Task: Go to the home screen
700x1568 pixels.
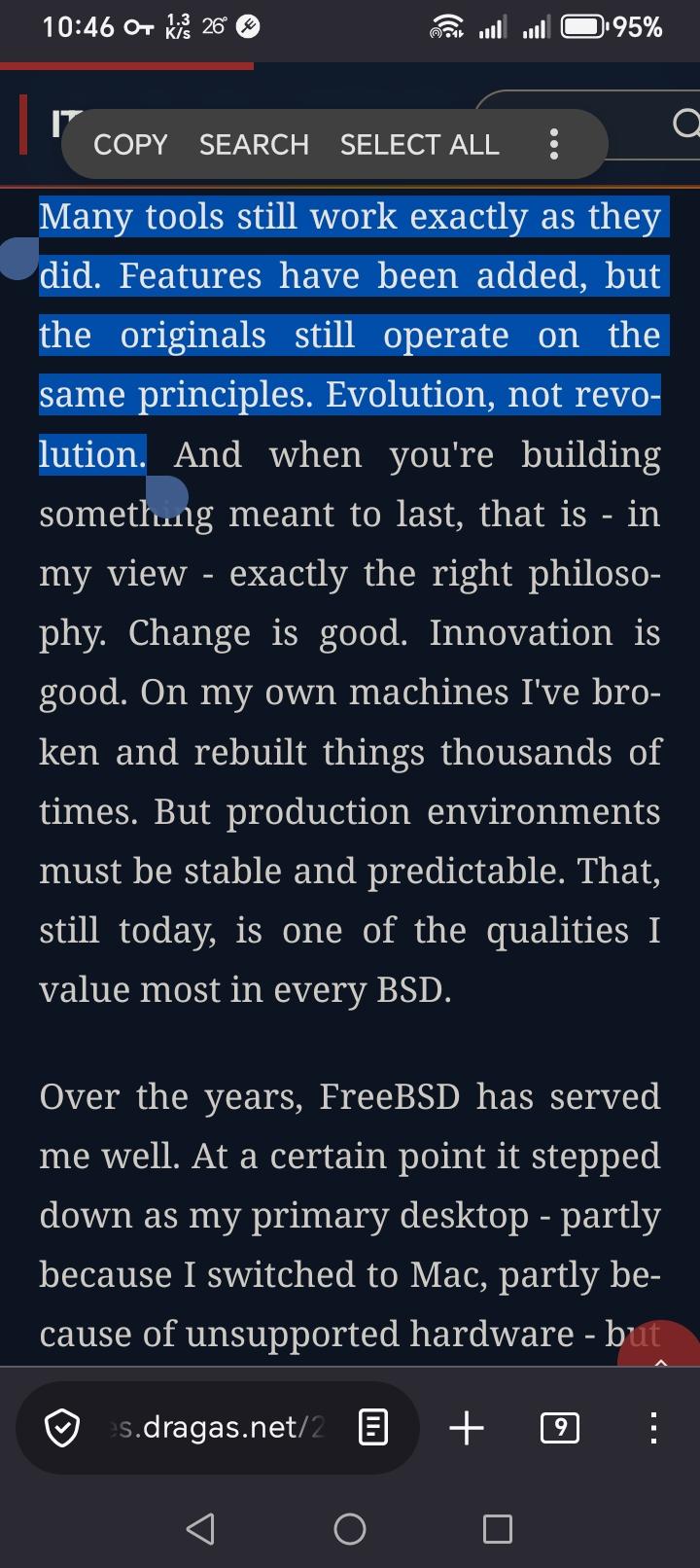Action: point(350,1529)
